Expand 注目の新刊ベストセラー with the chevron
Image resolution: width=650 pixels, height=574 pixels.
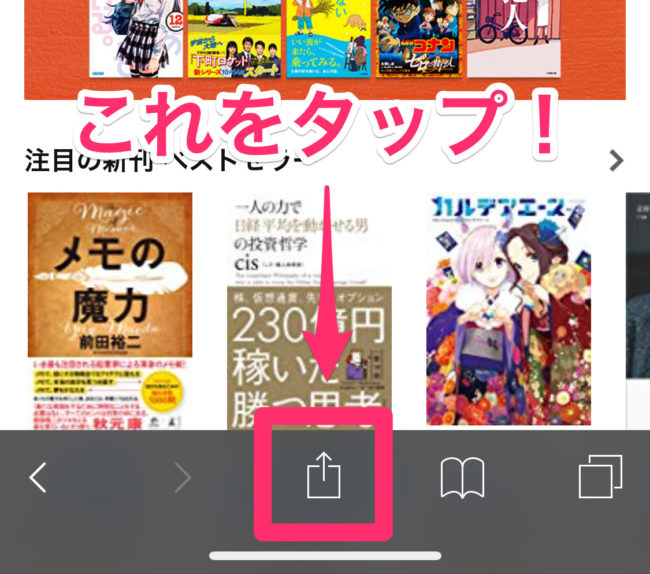[x=616, y=160]
